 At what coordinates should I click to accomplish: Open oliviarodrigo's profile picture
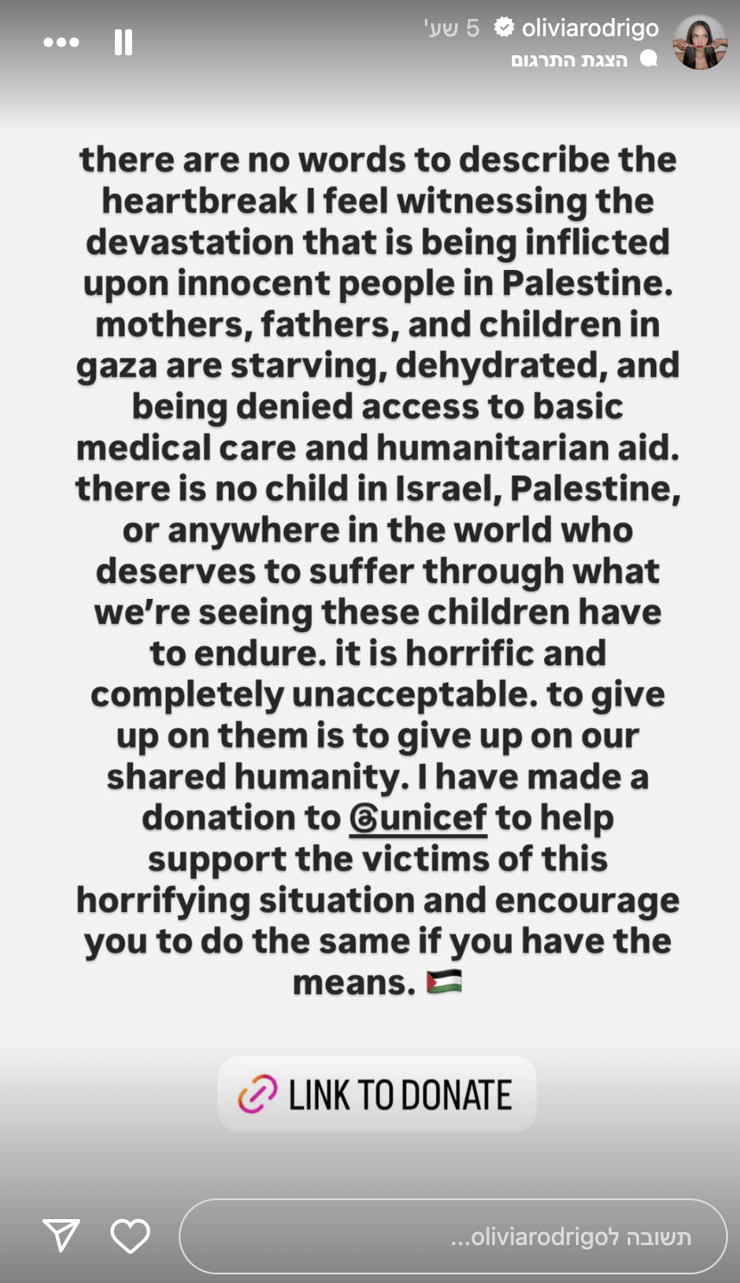[699, 43]
